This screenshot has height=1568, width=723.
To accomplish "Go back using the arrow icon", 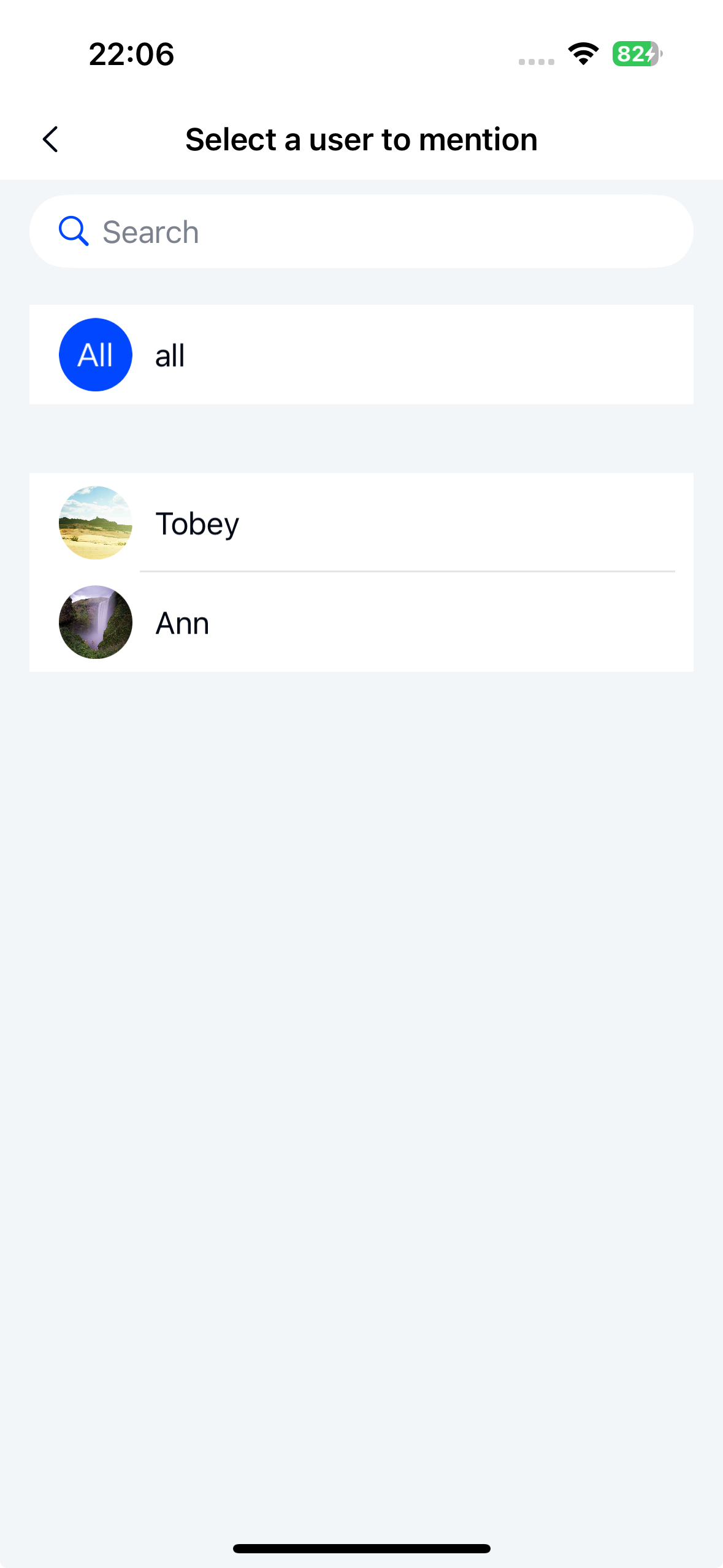I will [x=50, y=139].
